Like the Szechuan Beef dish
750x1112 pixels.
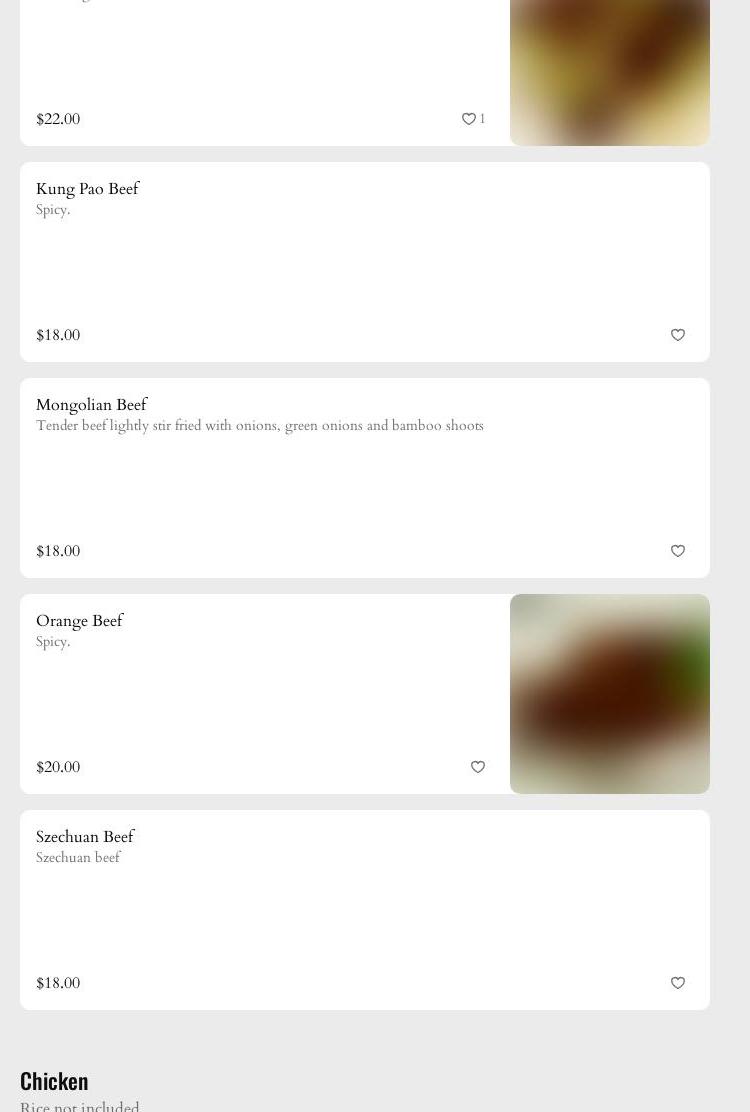point(678,983)
